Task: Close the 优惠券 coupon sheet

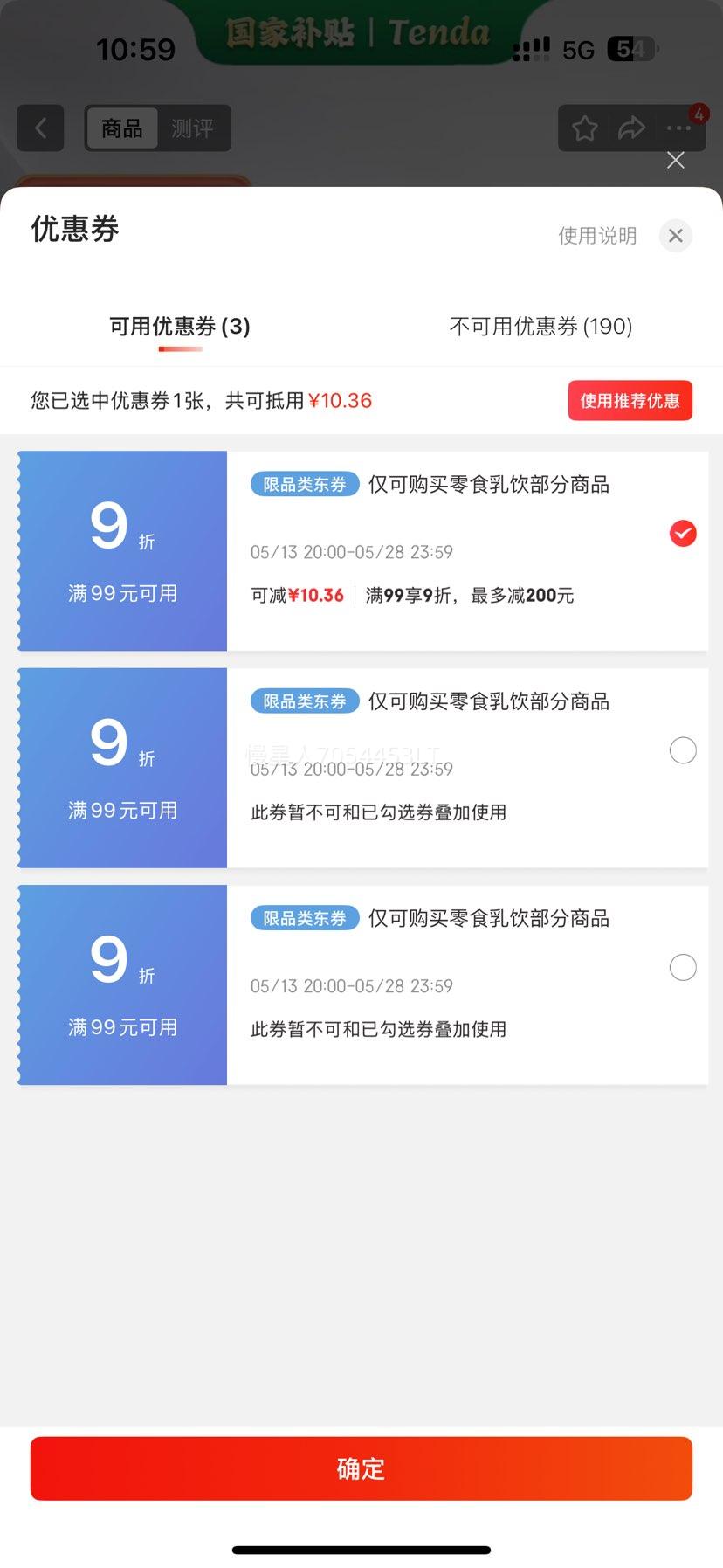Action: pyautogui.click(x=675, y=236)
